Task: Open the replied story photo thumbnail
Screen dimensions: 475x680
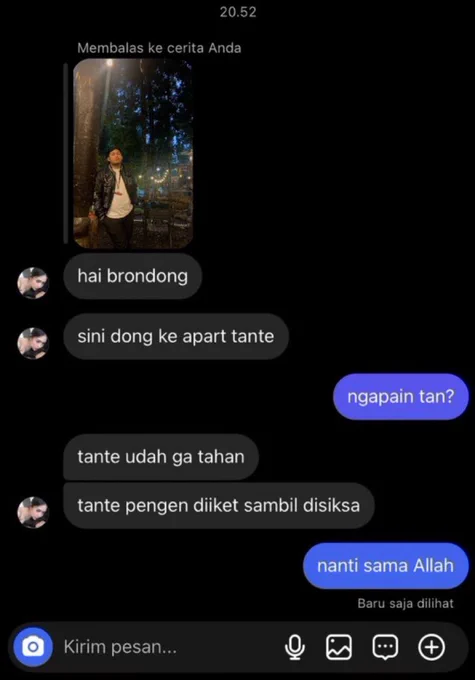Action: coord(133,154)
